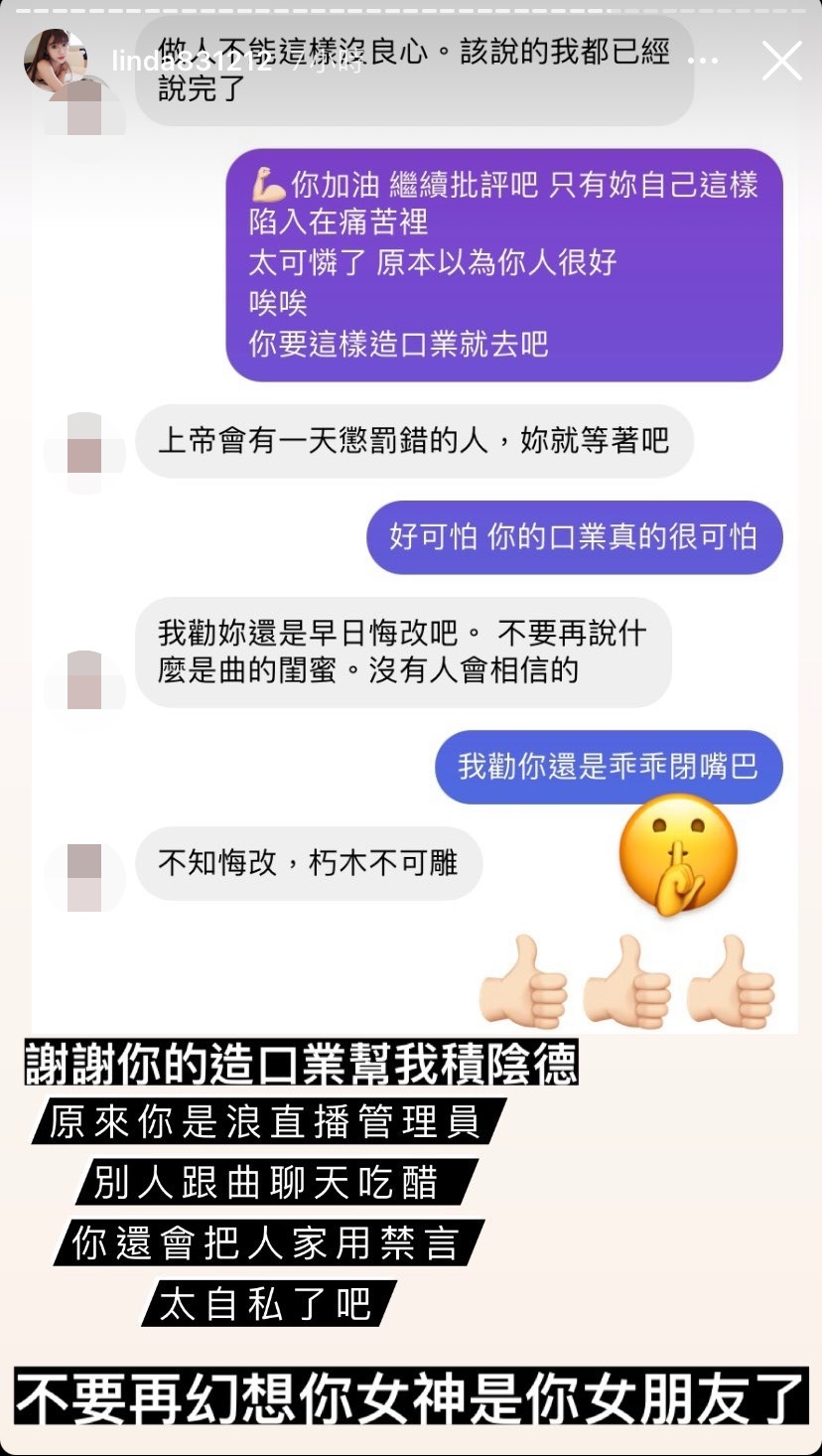822x1456 pixels.
Task: Tap the linda831212 username
Action: pos(191,62)
